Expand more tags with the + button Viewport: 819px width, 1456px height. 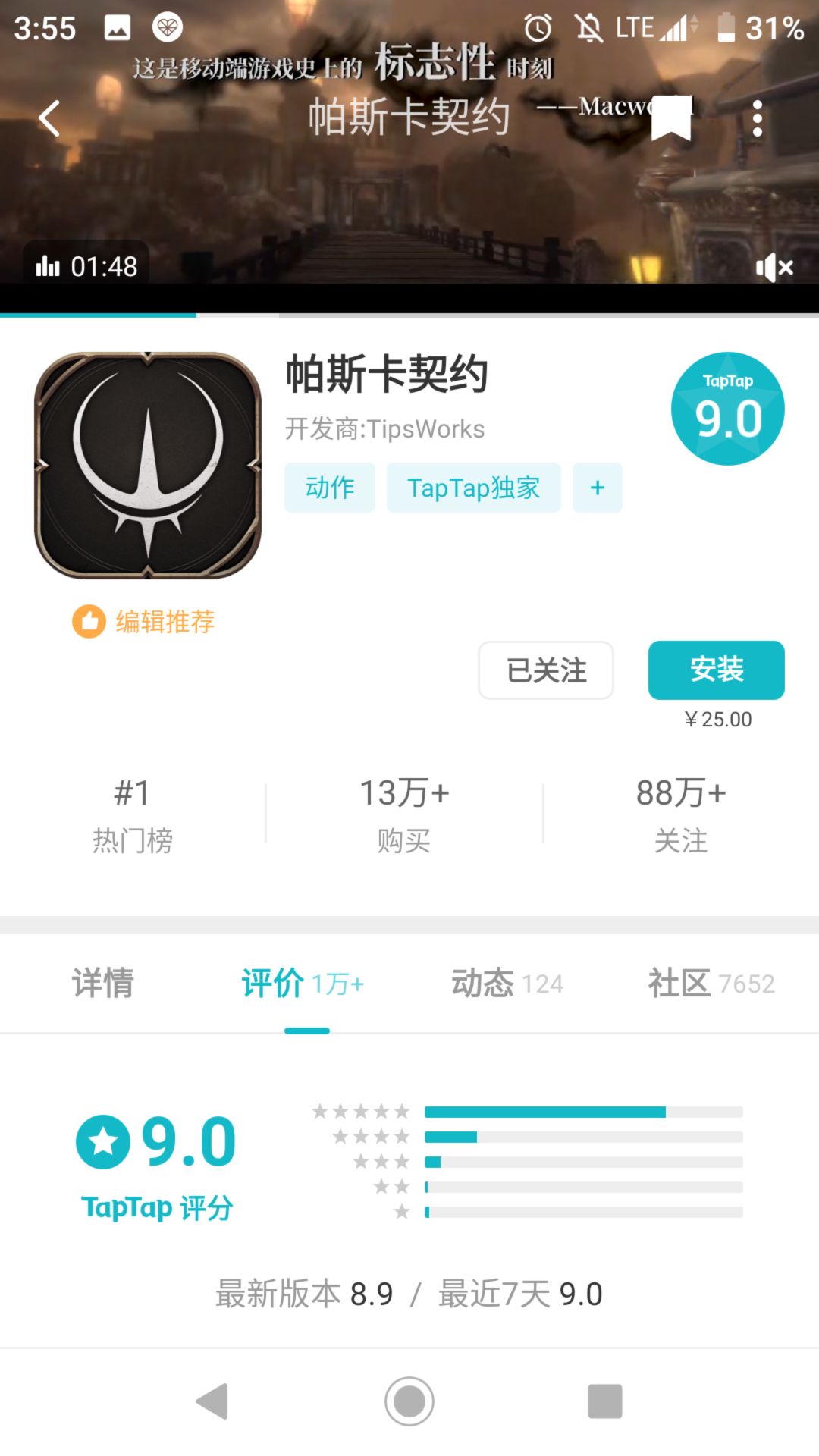[x=597, y=488]
